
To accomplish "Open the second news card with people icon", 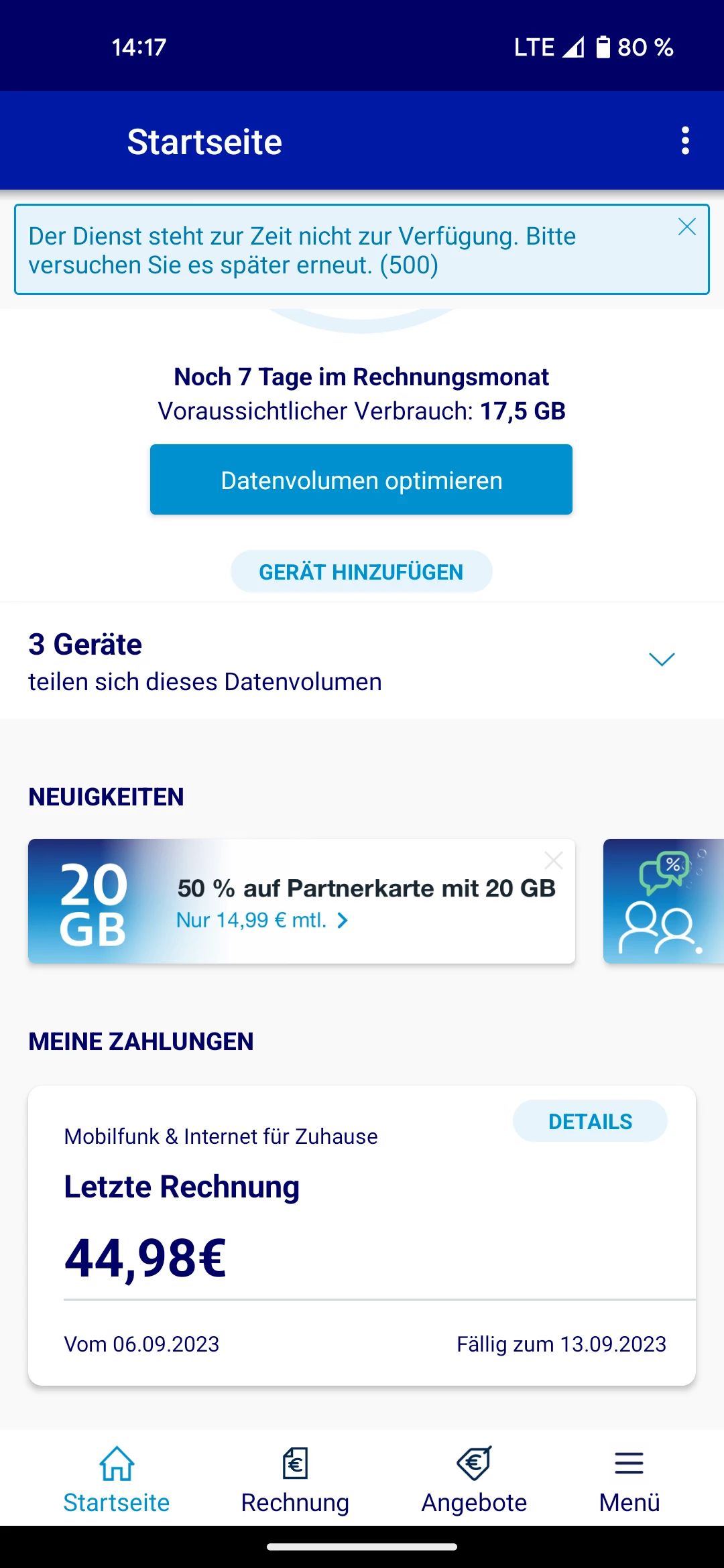I will (x=663, y=901).
